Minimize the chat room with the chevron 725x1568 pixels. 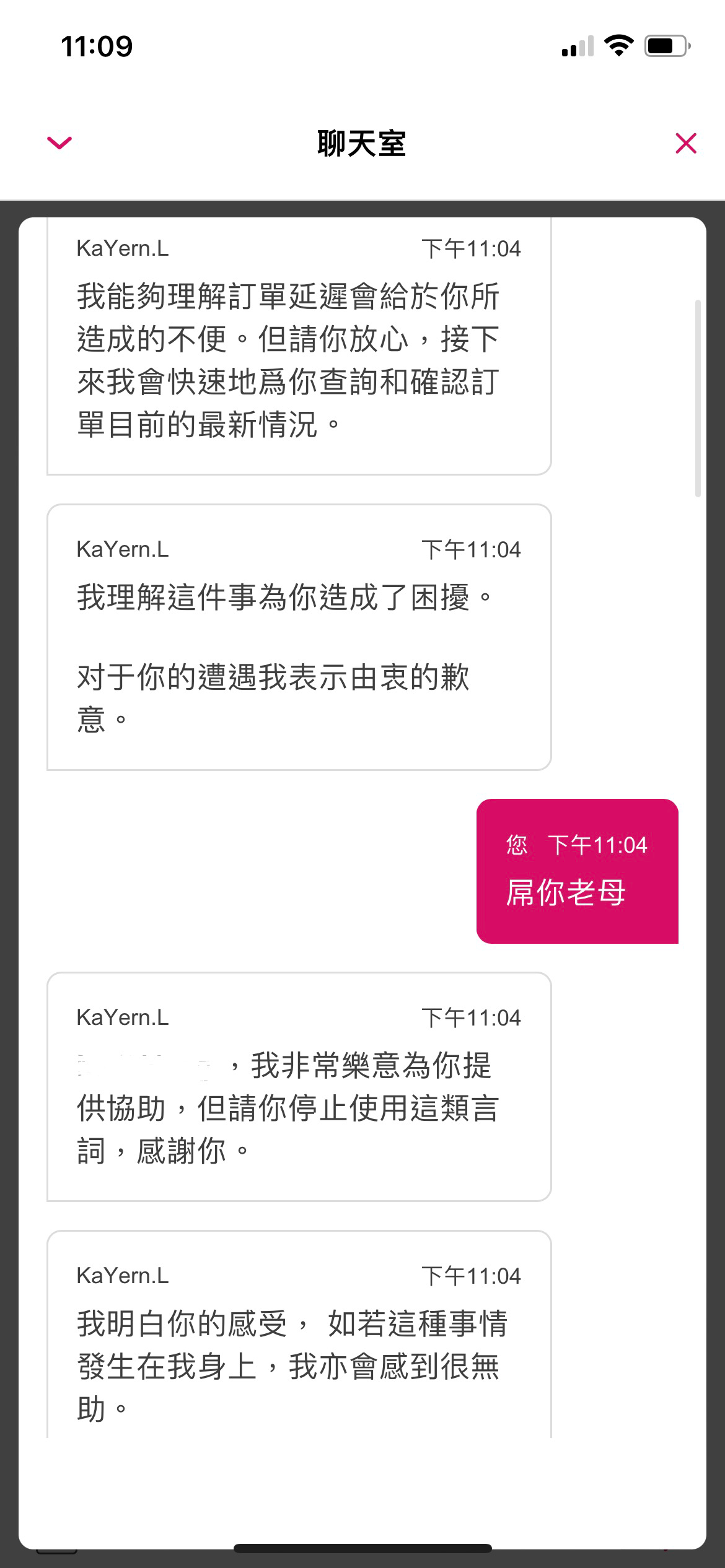59,143
